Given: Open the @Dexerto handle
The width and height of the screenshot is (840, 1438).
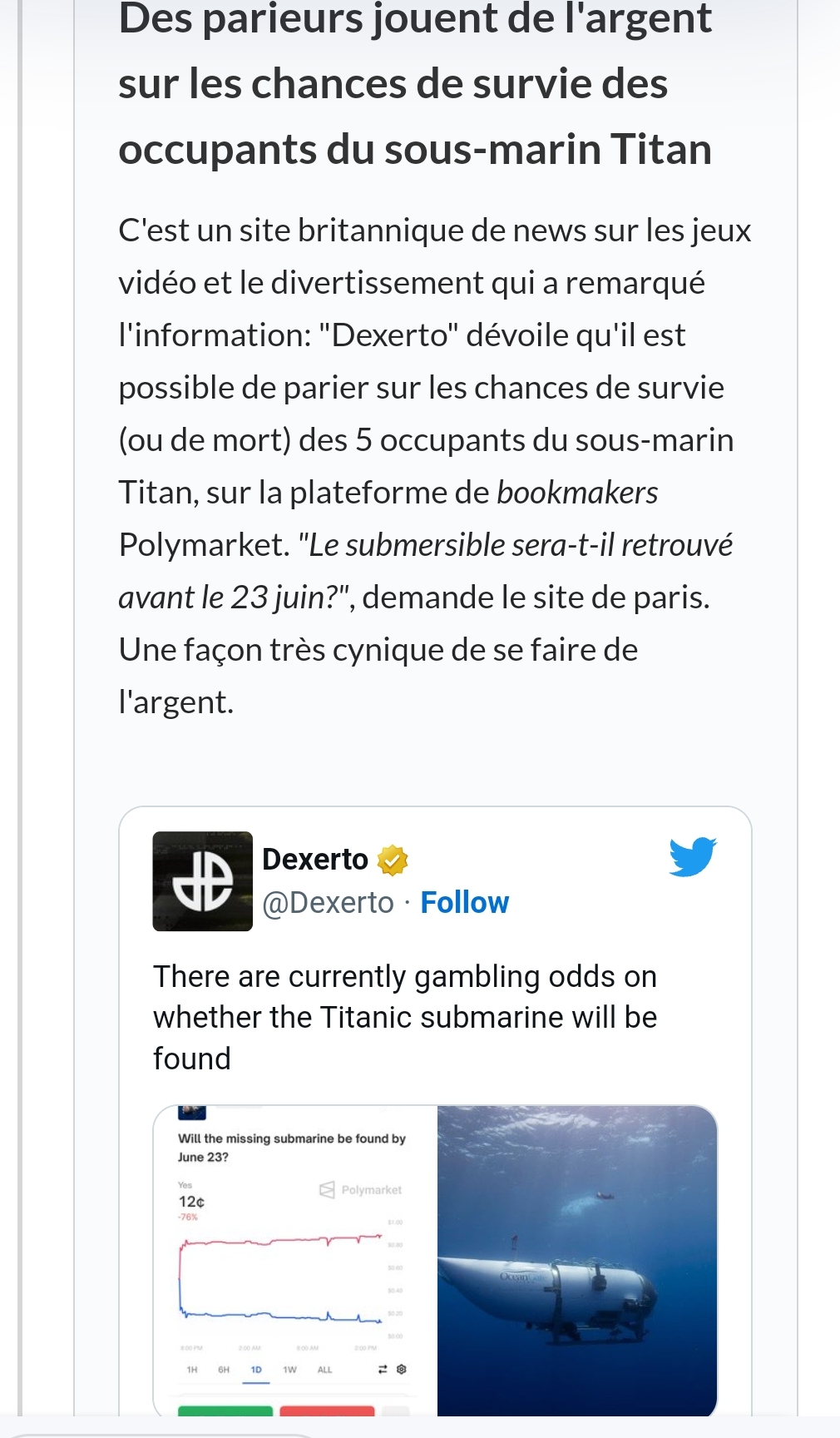Looking at the screenshot, I should 328,902.
